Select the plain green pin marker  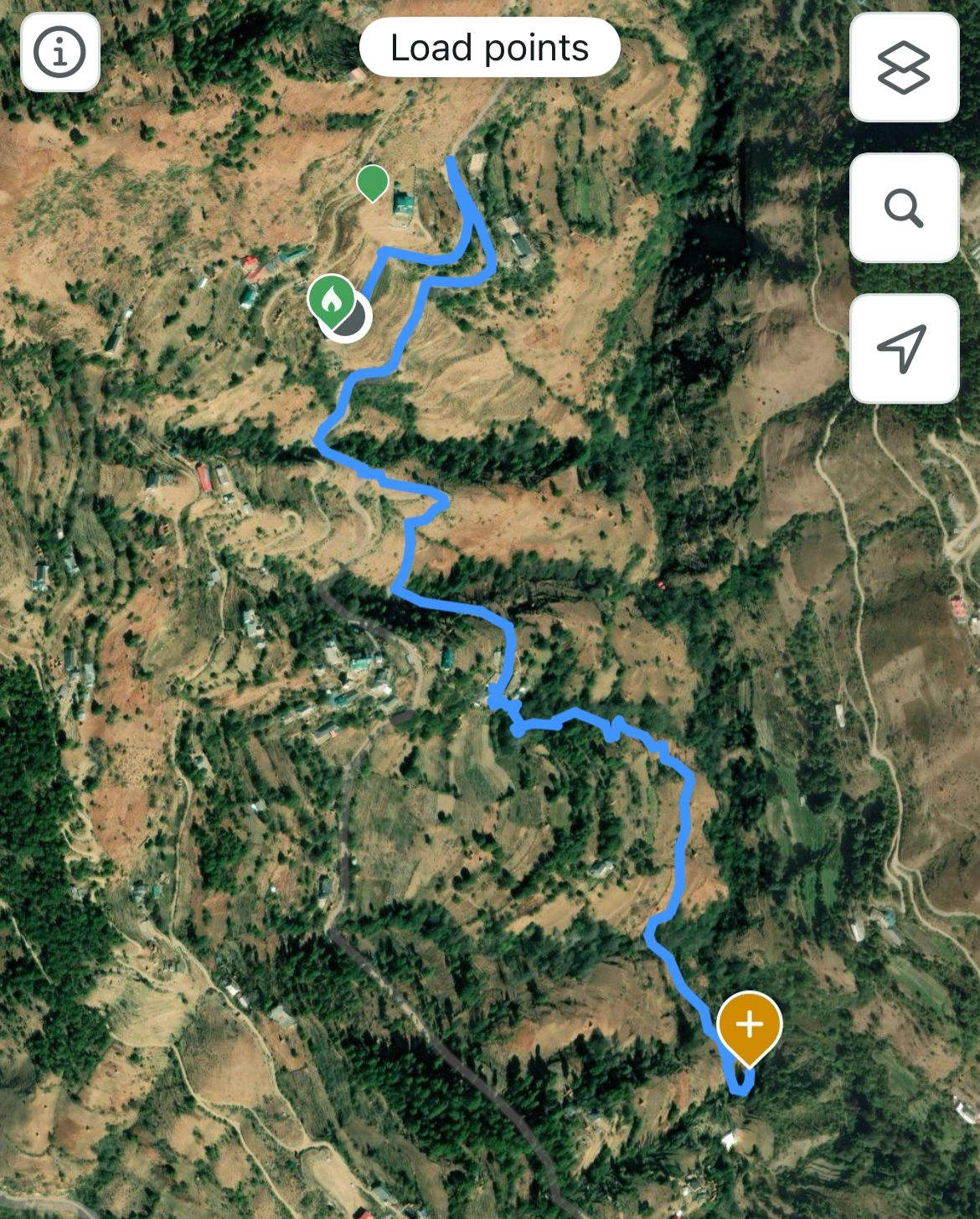point(372,181)
